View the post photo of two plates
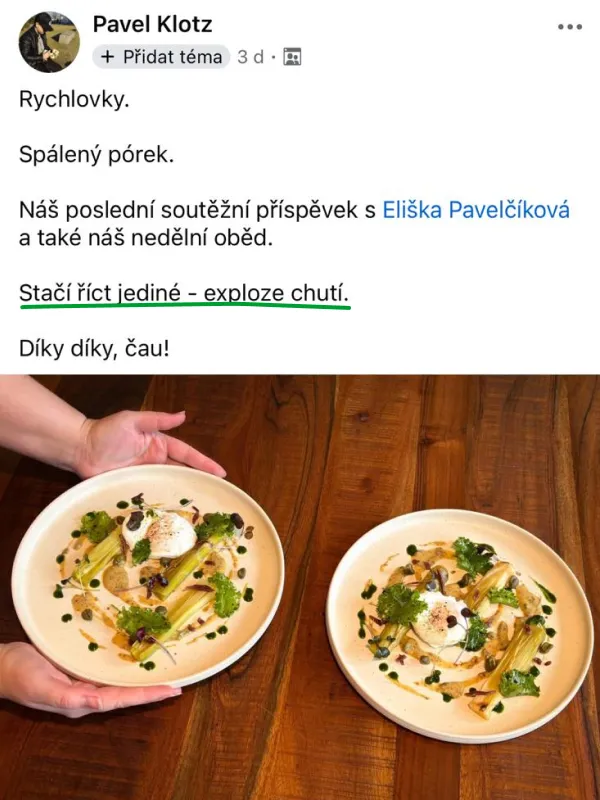This screenshot has width=600, height=800. coord(300,587)
